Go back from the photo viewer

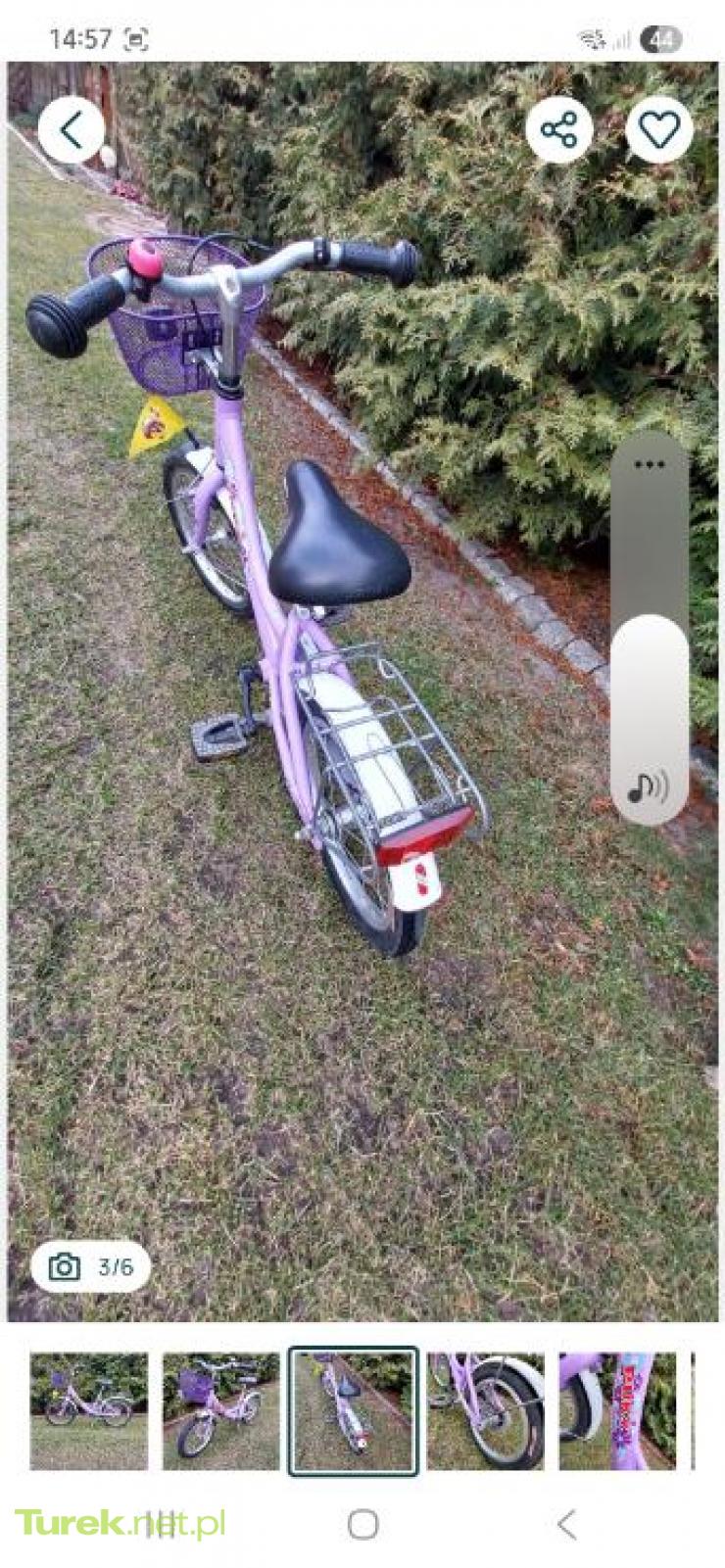[71, 130]
